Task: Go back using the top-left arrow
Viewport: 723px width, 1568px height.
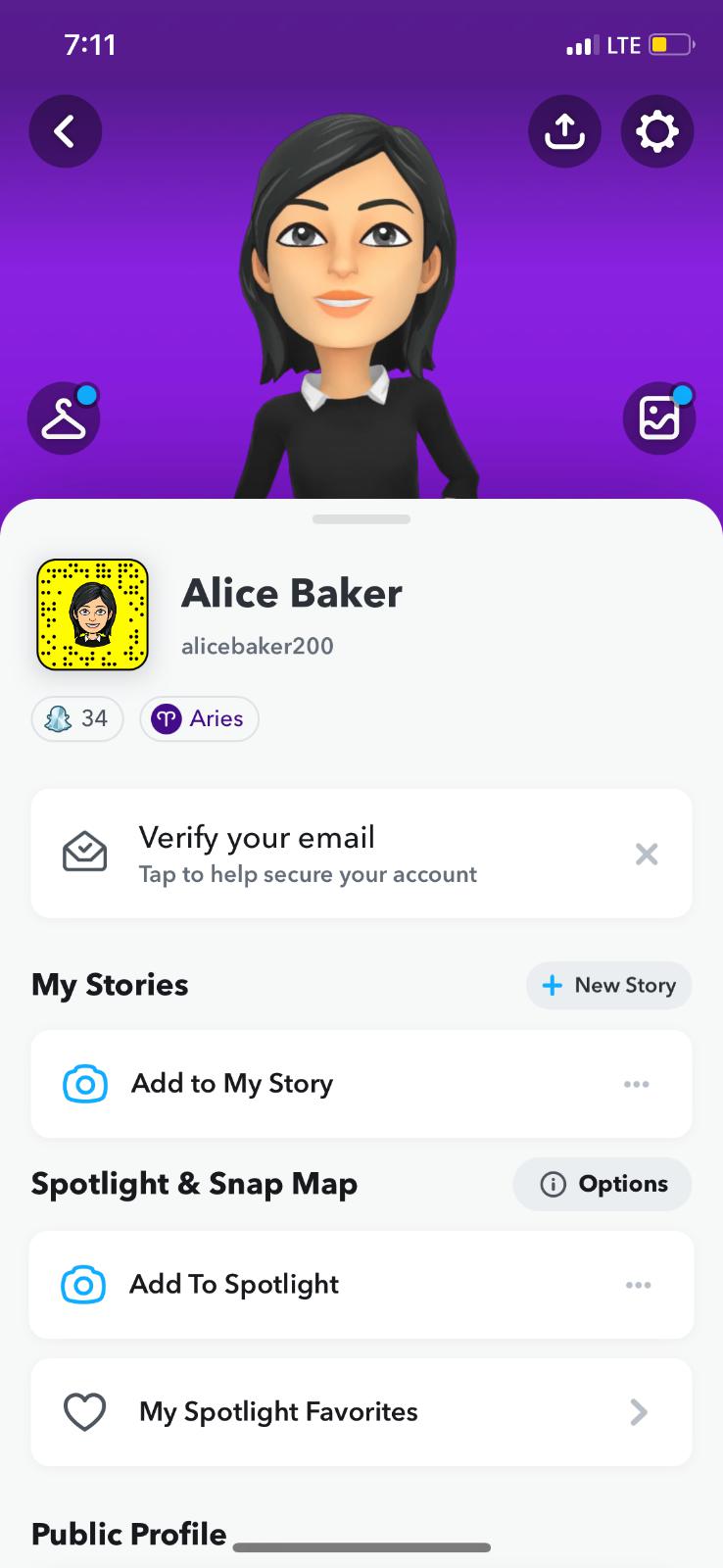Action: (x=65, y=131)
